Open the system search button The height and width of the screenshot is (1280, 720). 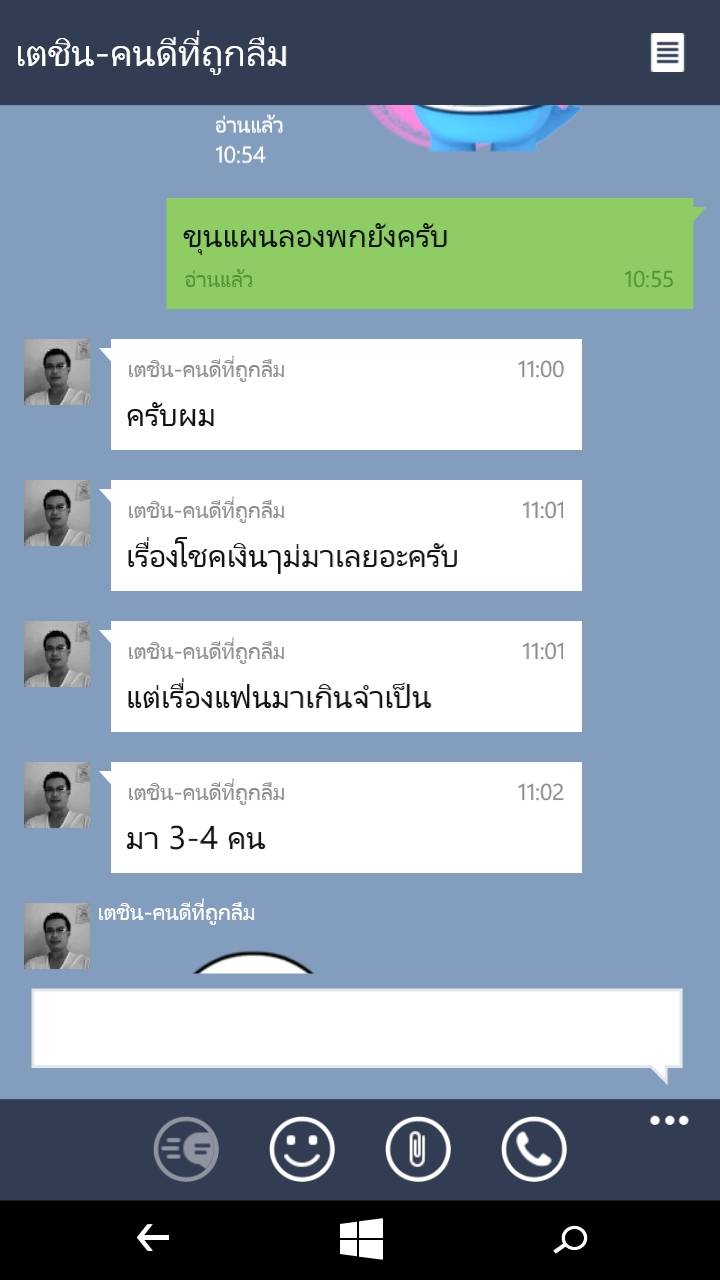[571, 1239]
